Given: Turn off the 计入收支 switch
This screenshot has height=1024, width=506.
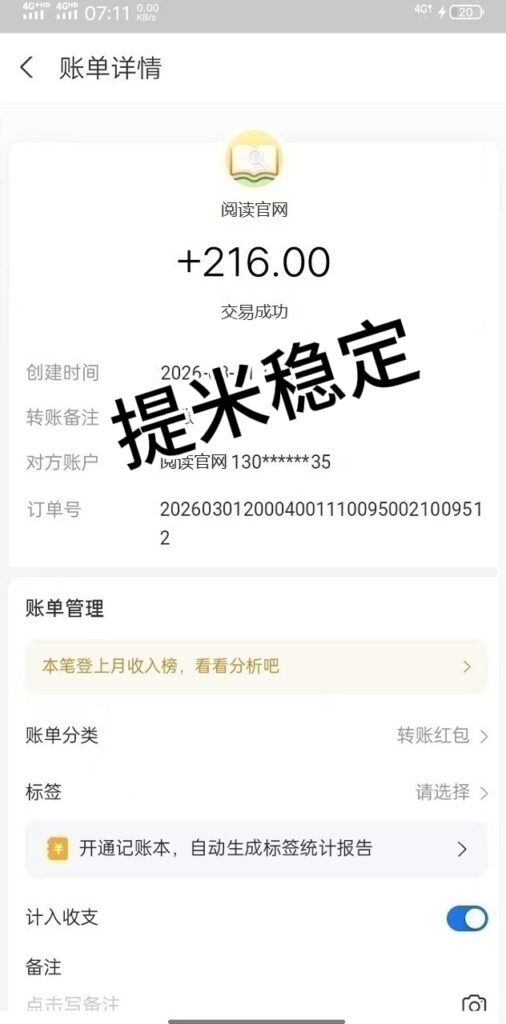Looking at the screenshot, I should pos(467,918).
